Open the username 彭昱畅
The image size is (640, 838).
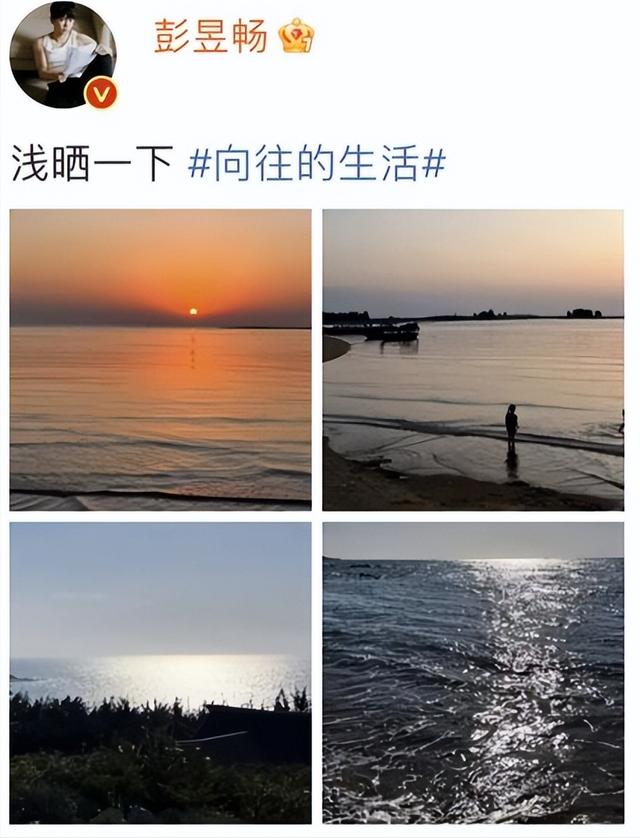[211, 37]
